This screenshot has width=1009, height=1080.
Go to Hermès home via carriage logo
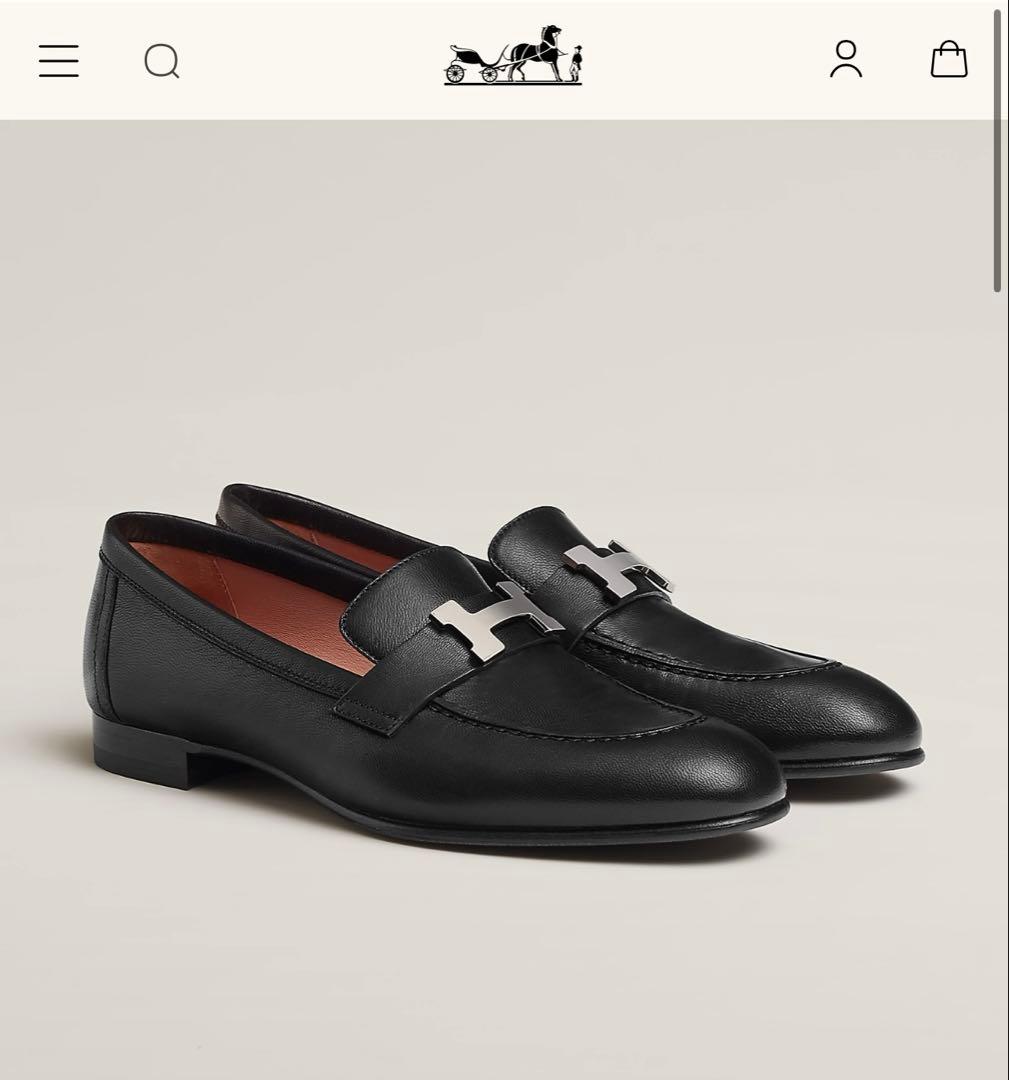[513, 57]
